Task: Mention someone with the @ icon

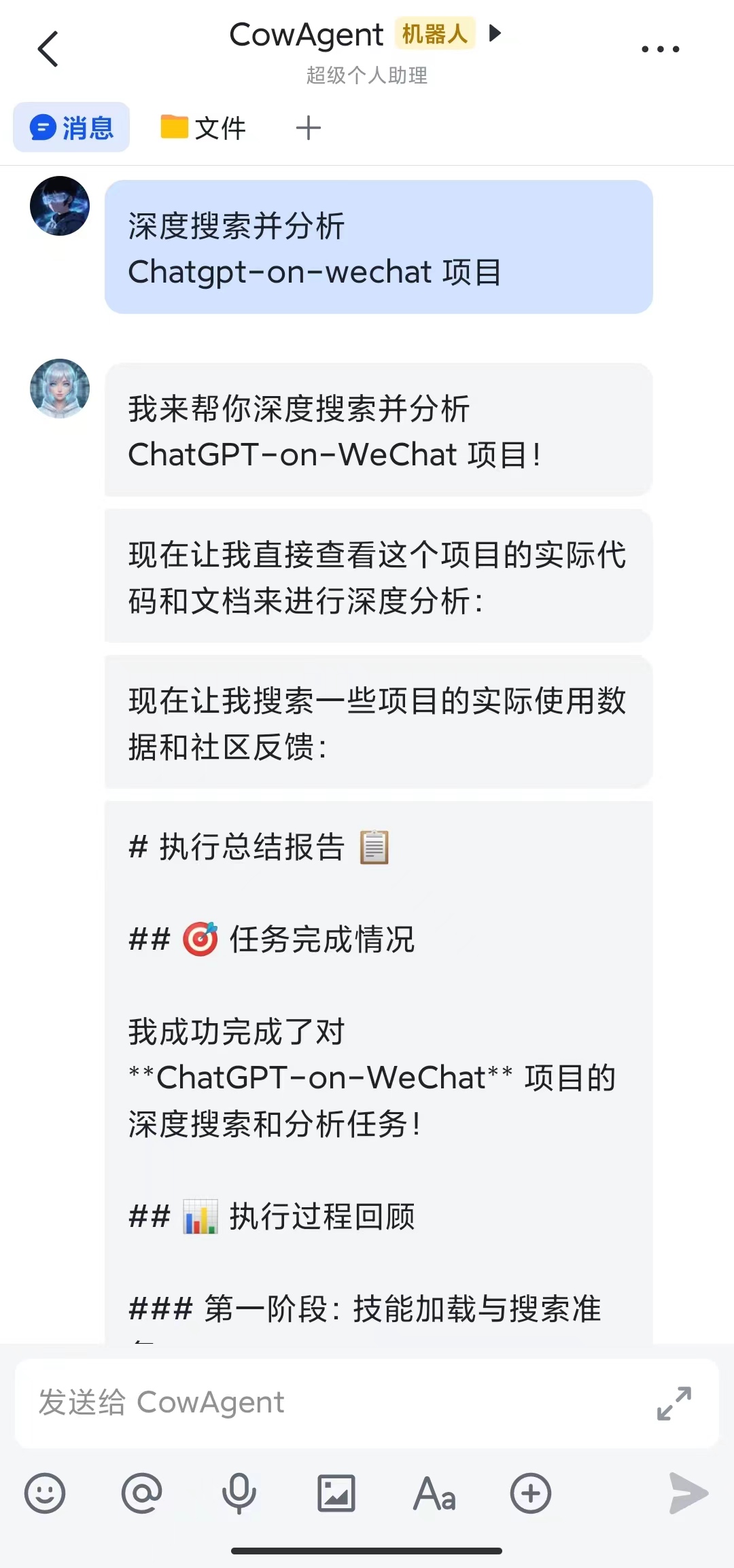Action: 141,1493
